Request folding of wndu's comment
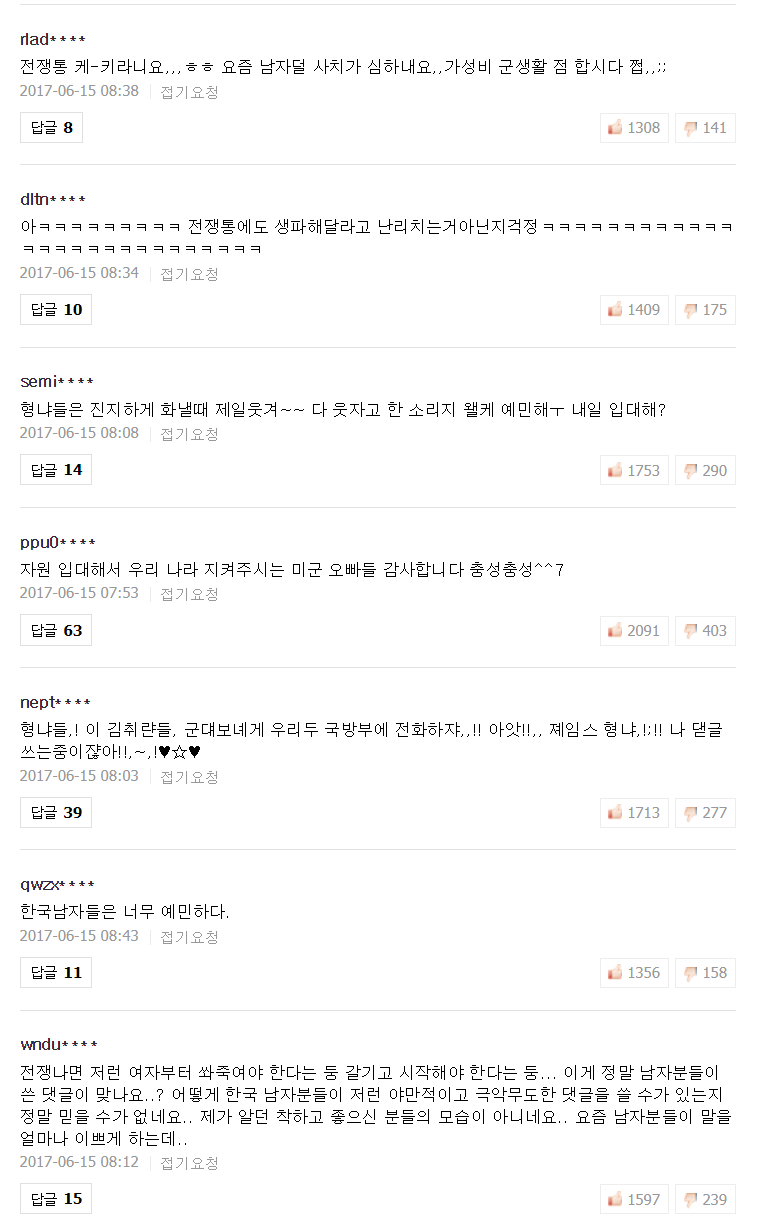This screenshot has height=1224, width=761. point(189,1163)
